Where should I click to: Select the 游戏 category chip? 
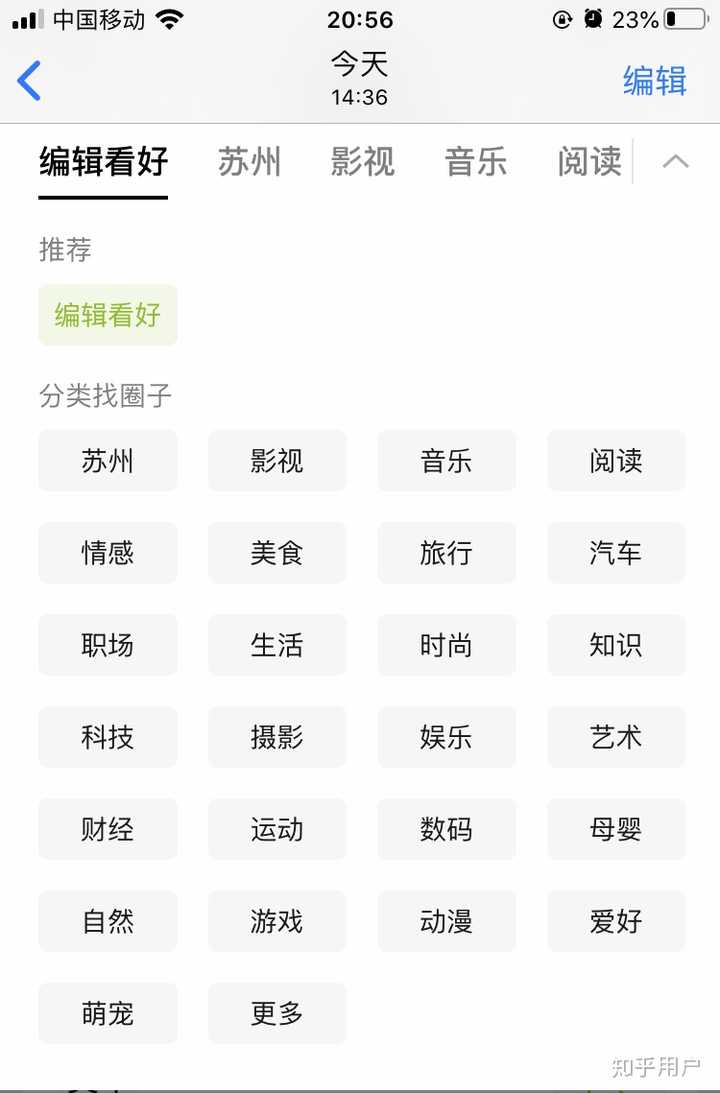tap(277, 921)
